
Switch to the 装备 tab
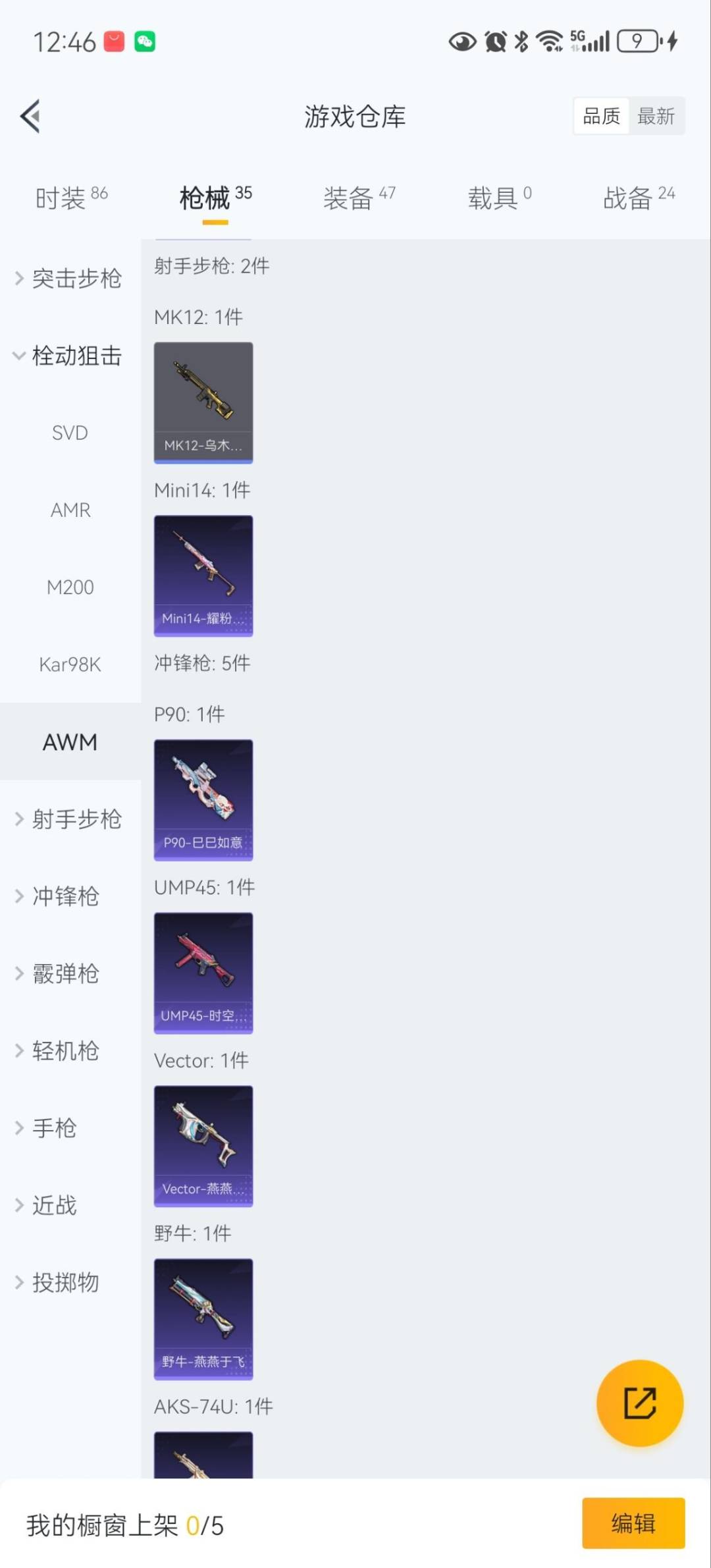[x=359, y=198]
